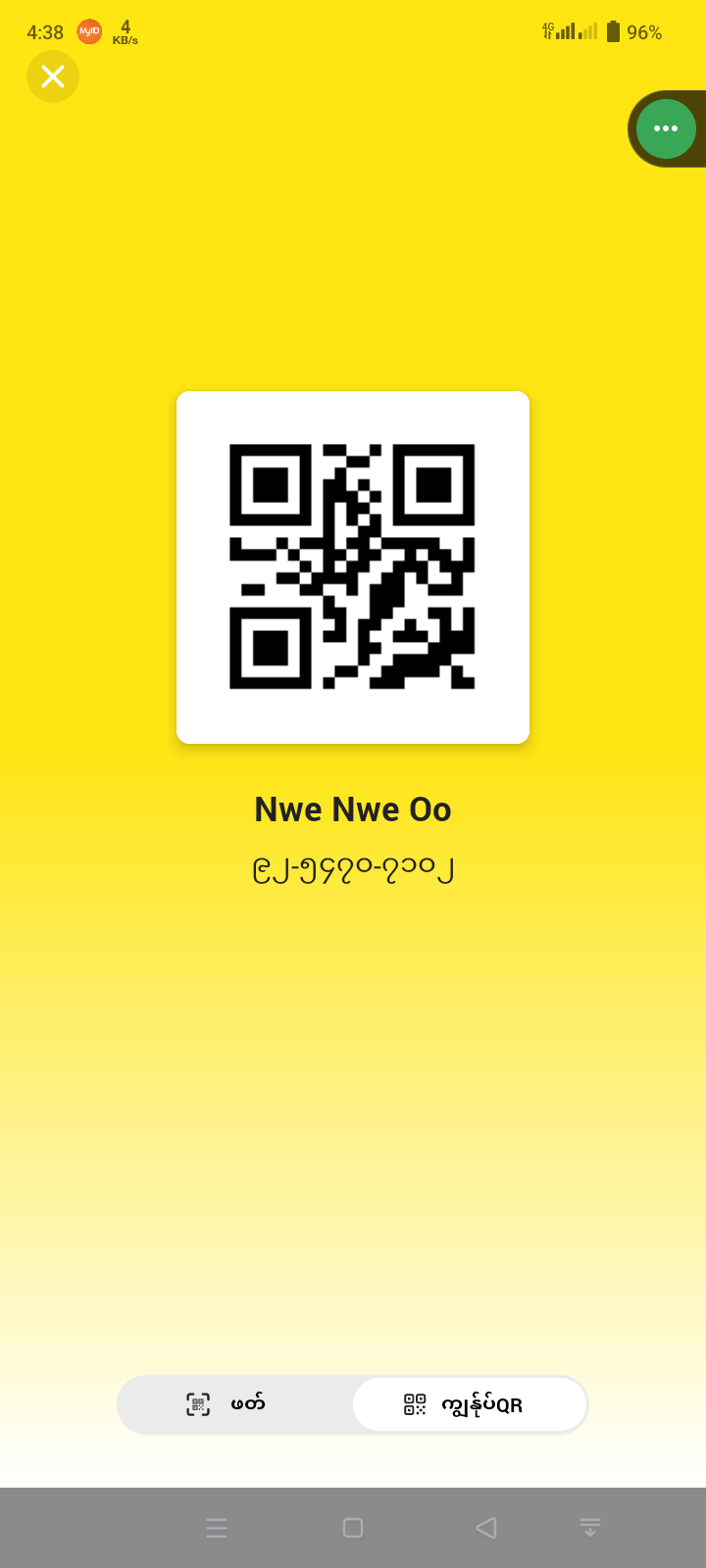
Task: Open recent apps from the navigation bar
Action: pyautogui.click(x=217, y=1527)
